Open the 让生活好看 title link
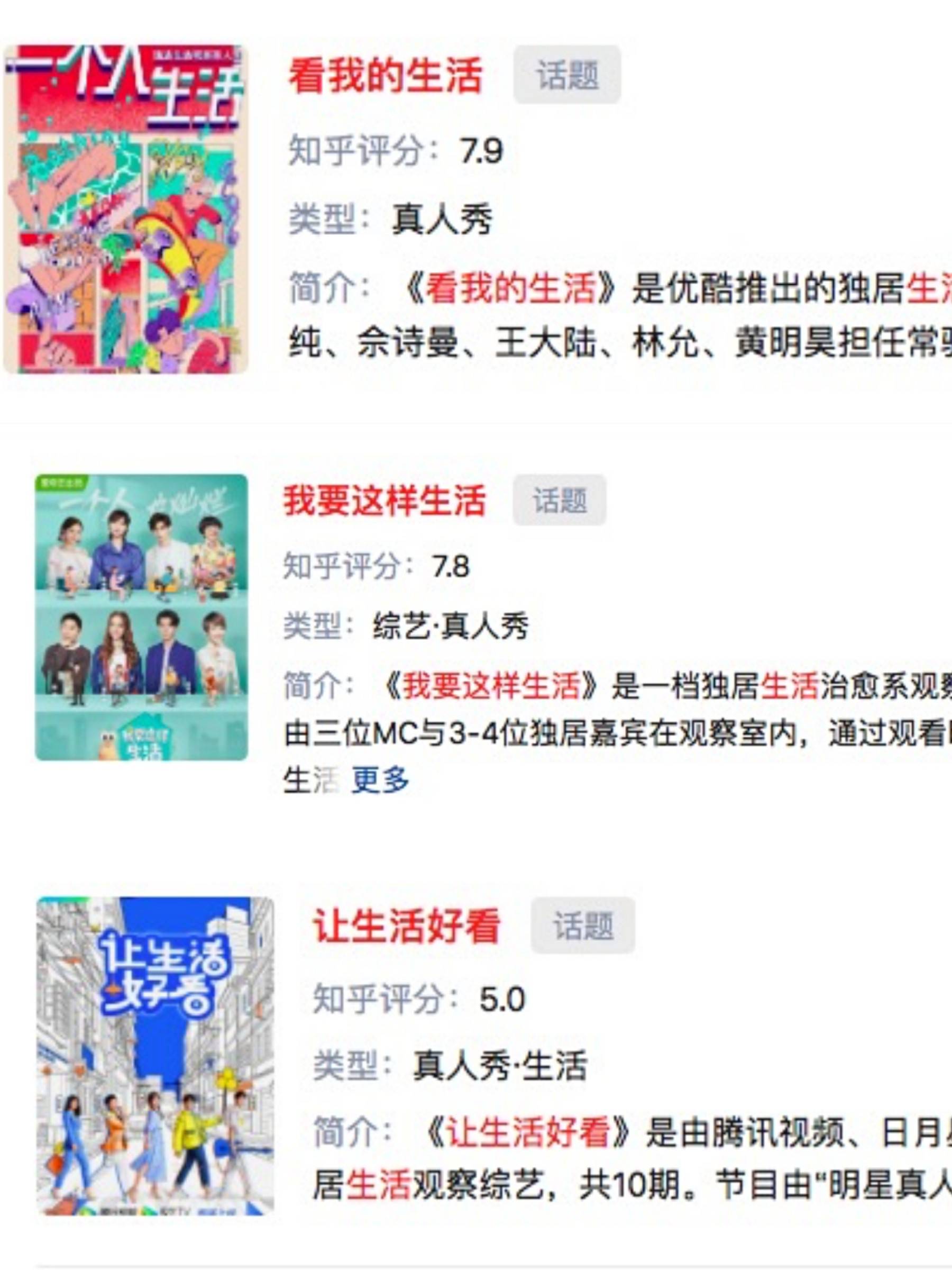The image size is (952, 1270). [x=406, y=926]
